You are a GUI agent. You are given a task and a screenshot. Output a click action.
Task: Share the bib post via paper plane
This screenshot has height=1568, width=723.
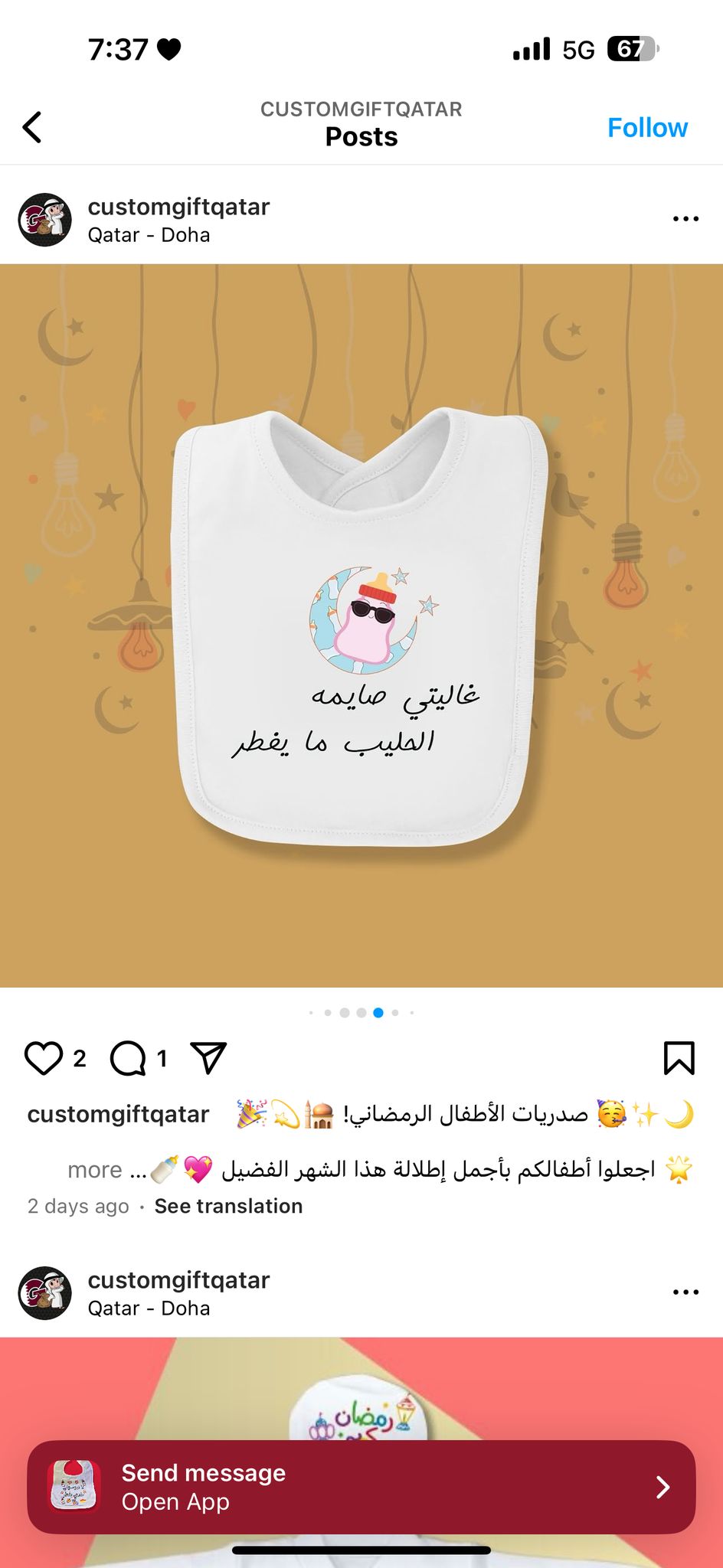(x=208, y=1057)
